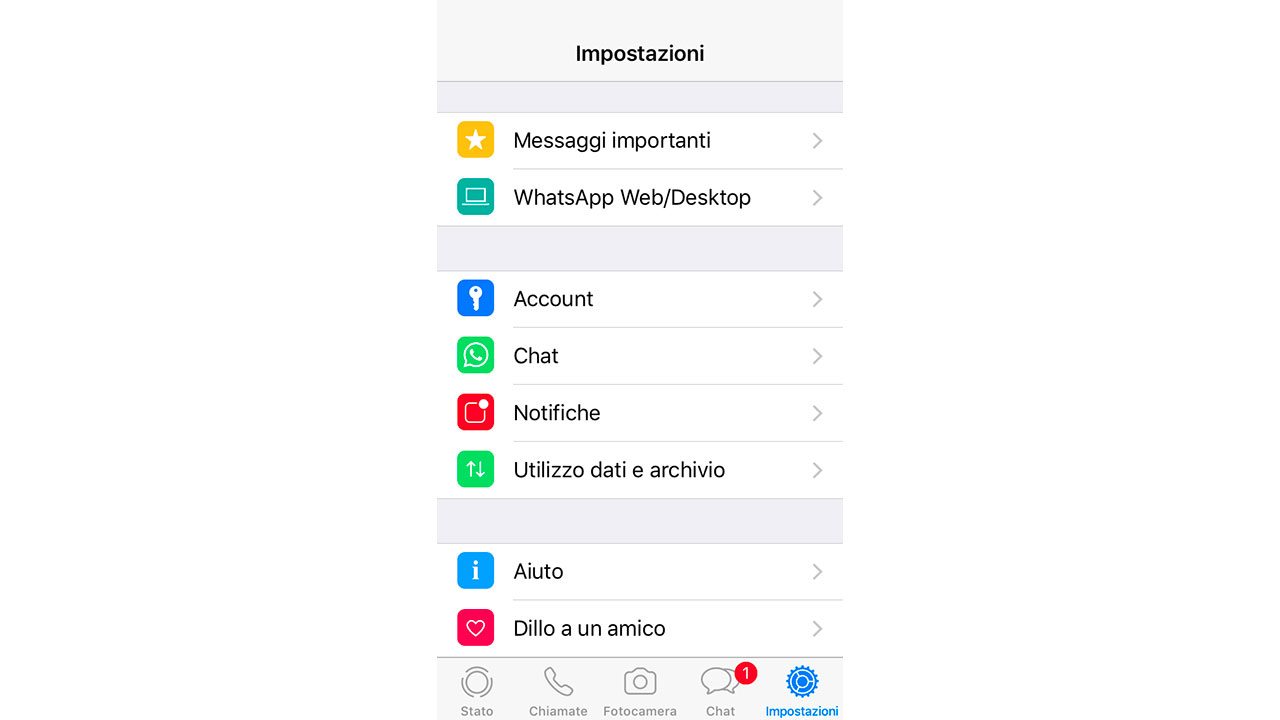Switch to the Stato tab
This screenshot has width=1280, height=720.
pos(477,690)
